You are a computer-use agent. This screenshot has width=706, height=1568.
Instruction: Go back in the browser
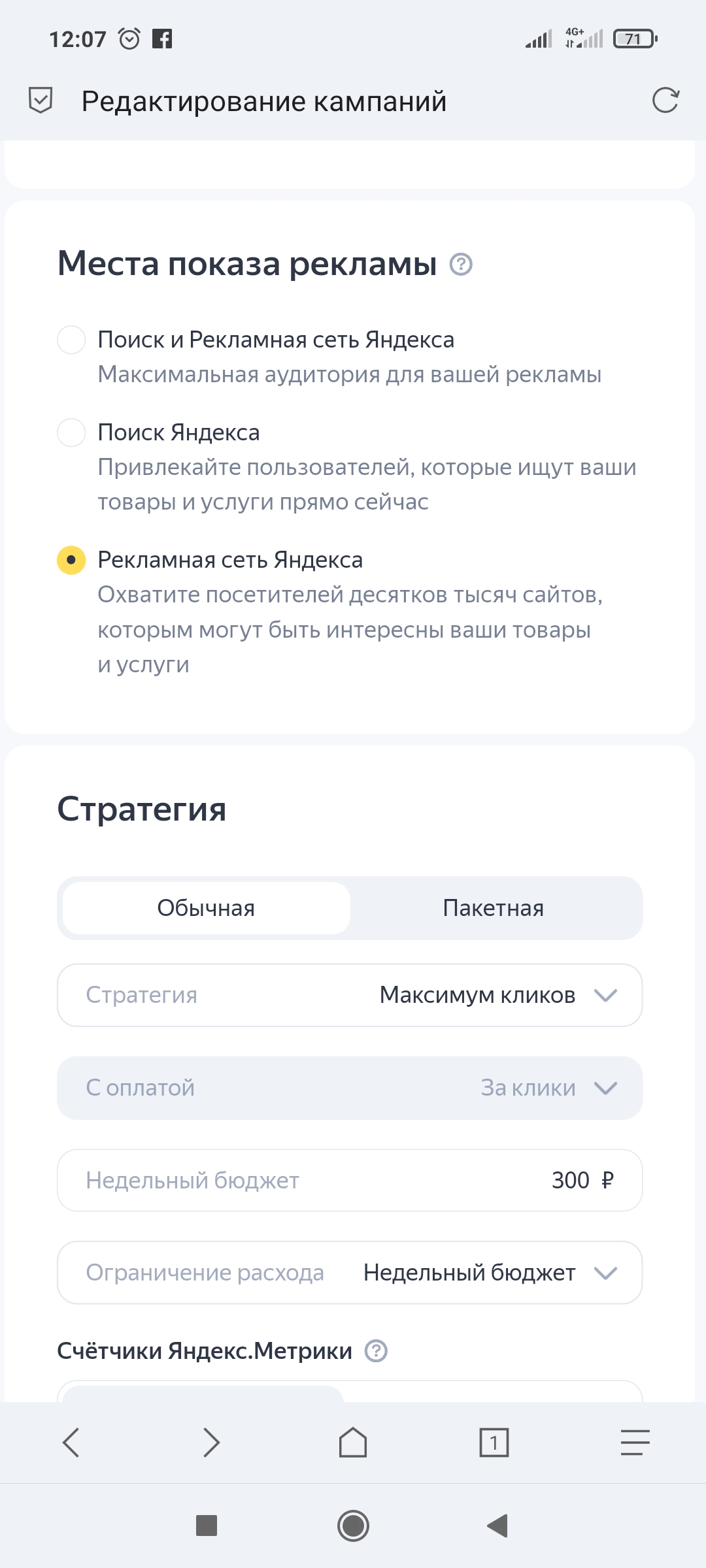point(71,1442)
